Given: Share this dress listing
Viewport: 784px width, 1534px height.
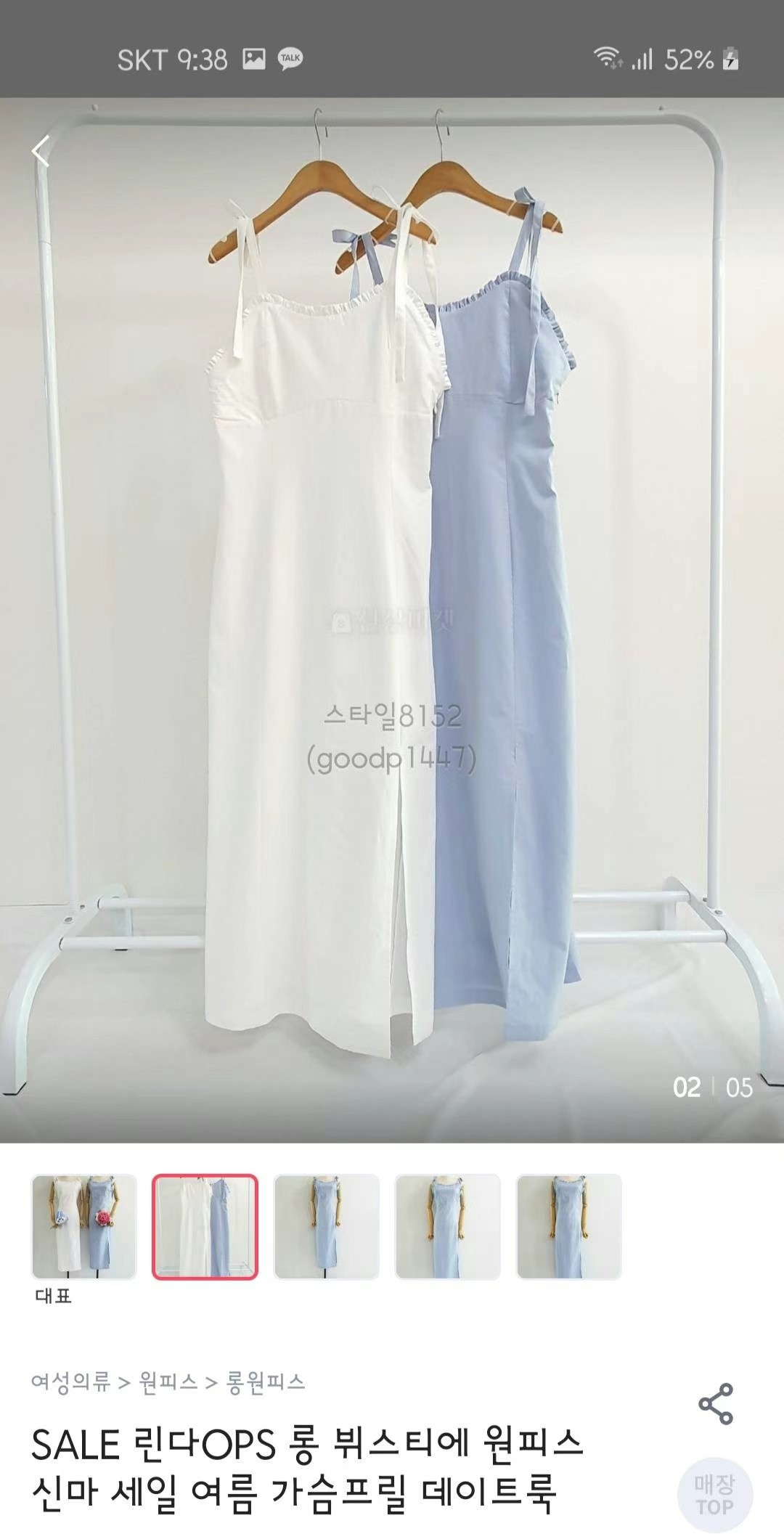Looking at the screenshot, I should 715,1403.
